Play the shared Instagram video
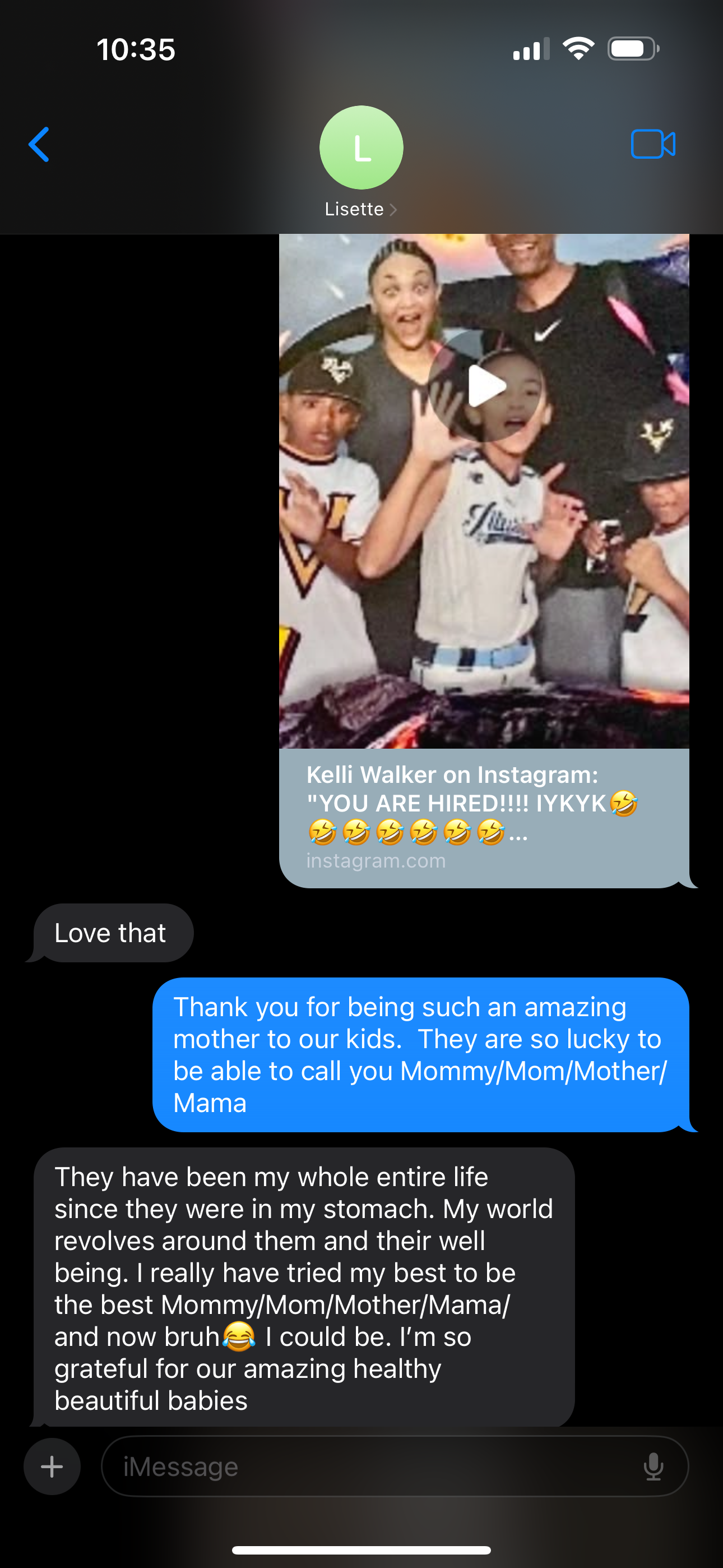Image resolution: width=723 pixels, height=1568 pixels. click(x=485, y=387)
